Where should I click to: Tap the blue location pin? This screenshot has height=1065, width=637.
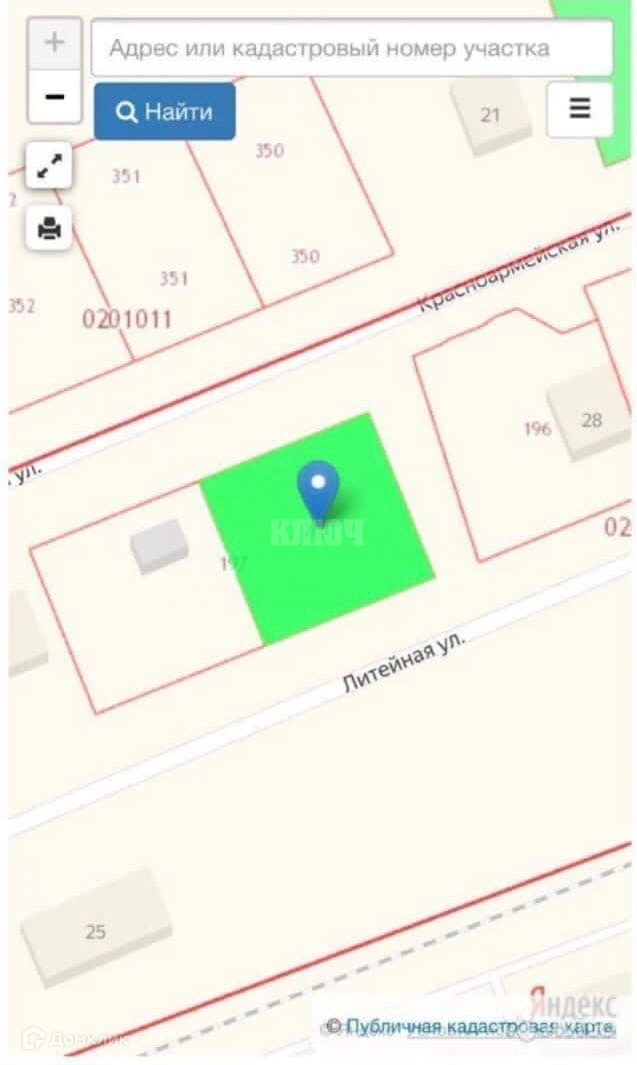[x=318, y=490]
